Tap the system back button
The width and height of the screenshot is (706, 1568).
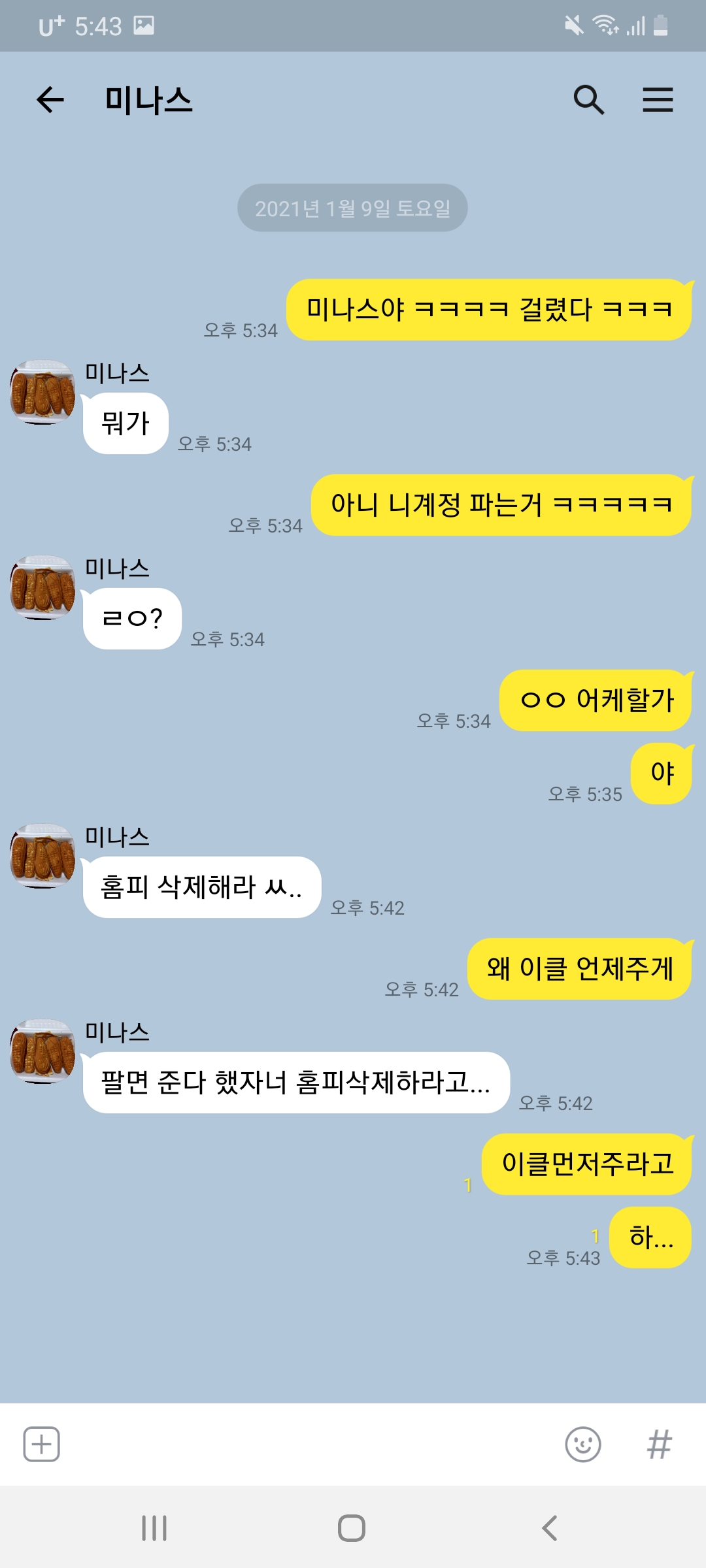pos(549,1528)
